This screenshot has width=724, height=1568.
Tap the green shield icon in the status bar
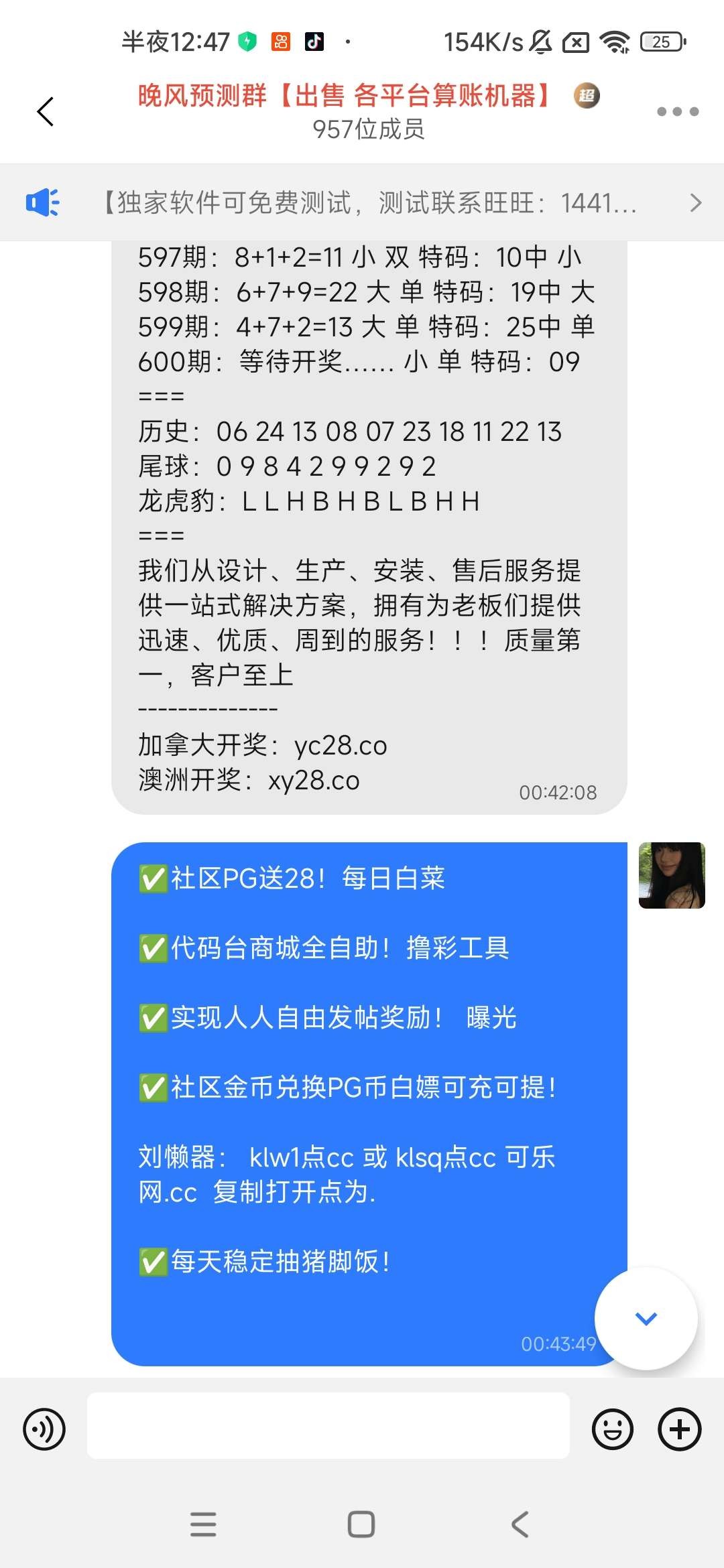(x=247, y=42)
